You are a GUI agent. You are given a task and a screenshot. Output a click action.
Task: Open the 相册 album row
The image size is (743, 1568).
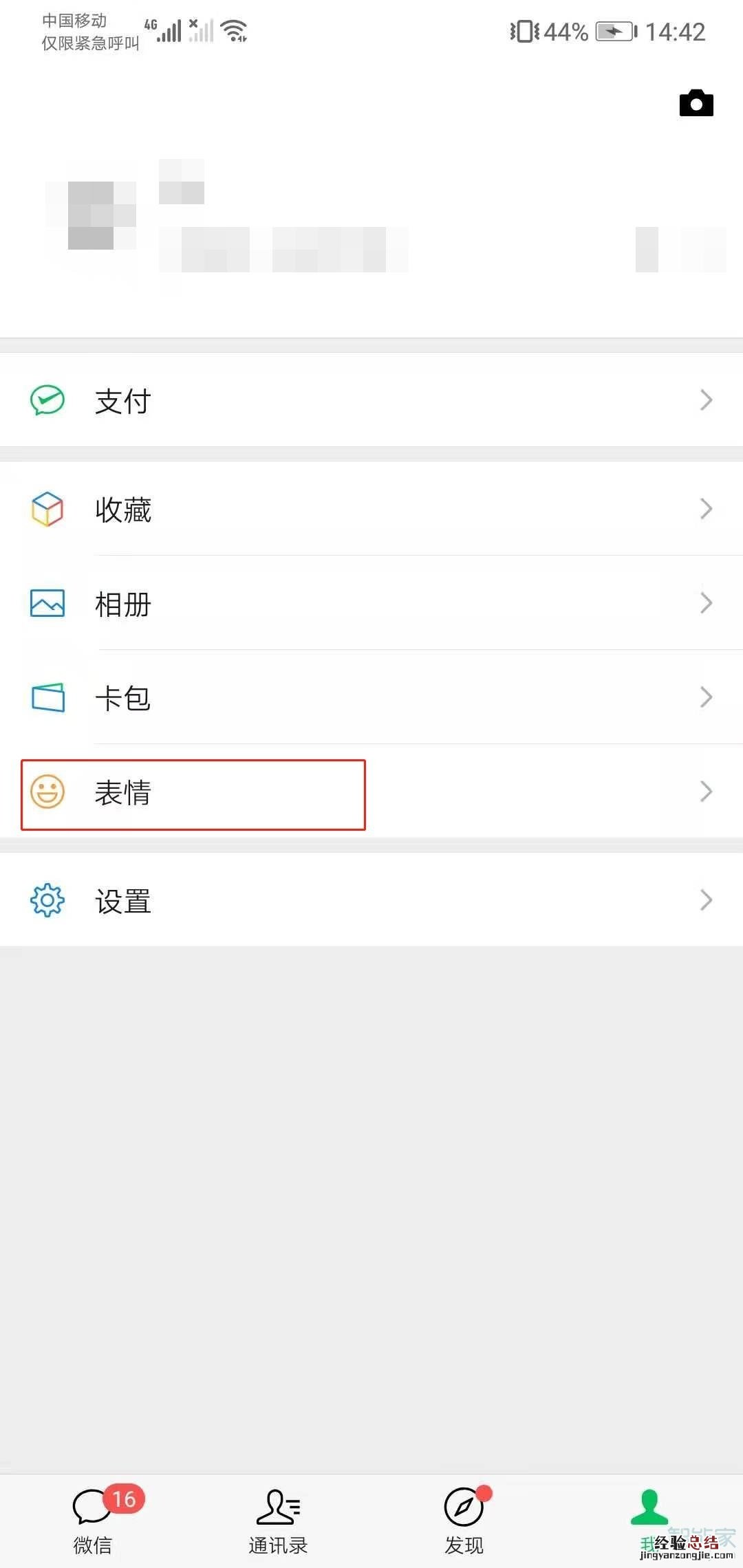click(371, 603)
